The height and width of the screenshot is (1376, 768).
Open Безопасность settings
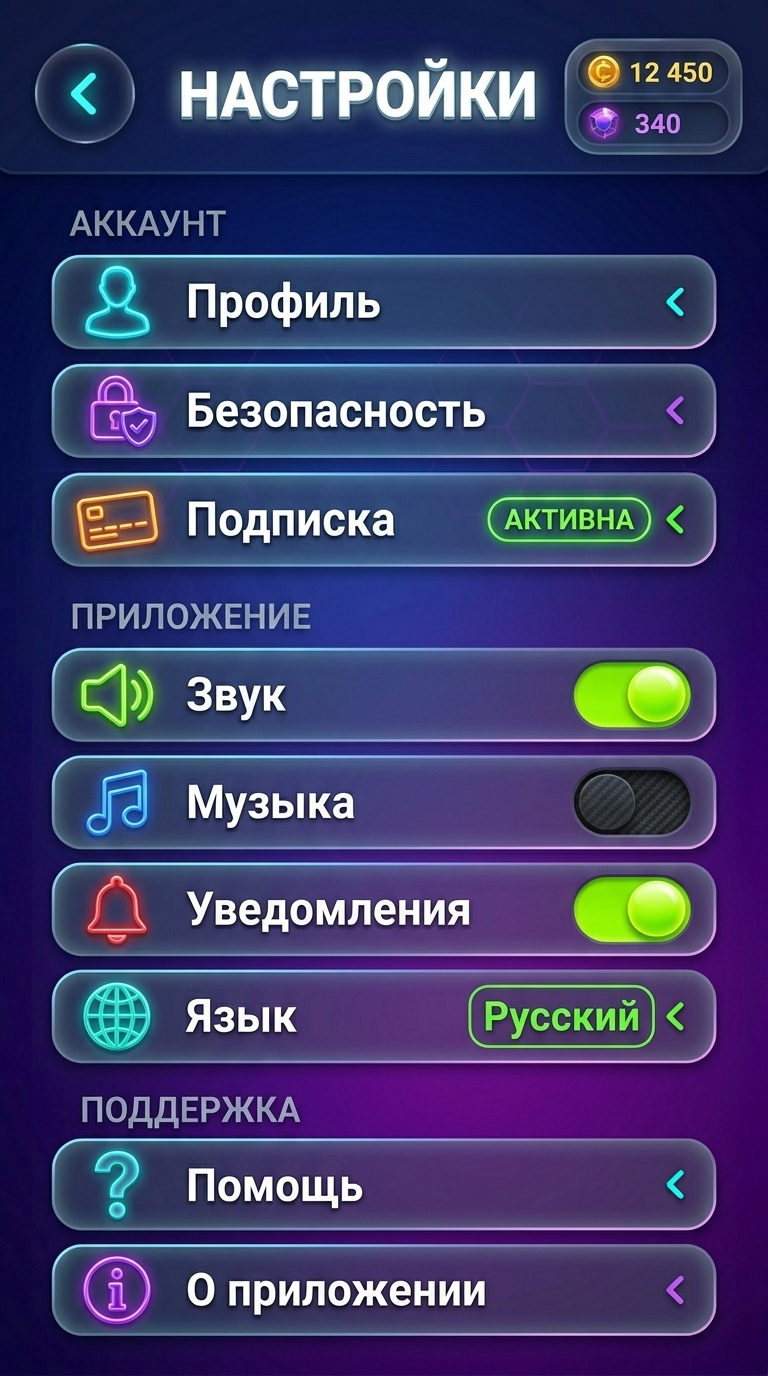point(384,411)
